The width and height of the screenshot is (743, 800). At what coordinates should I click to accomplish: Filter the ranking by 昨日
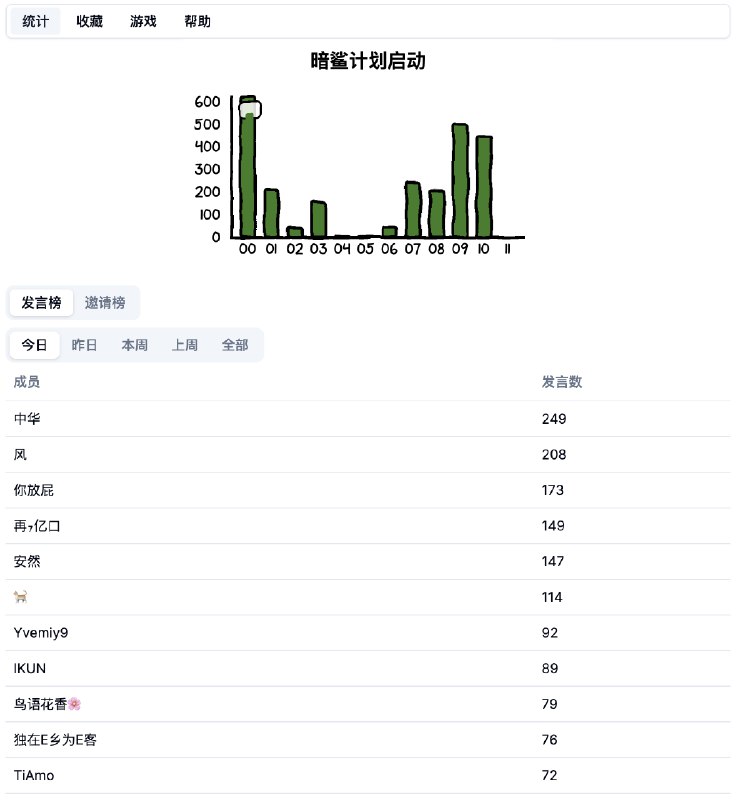pyautogui.click(x=85, y=345)
